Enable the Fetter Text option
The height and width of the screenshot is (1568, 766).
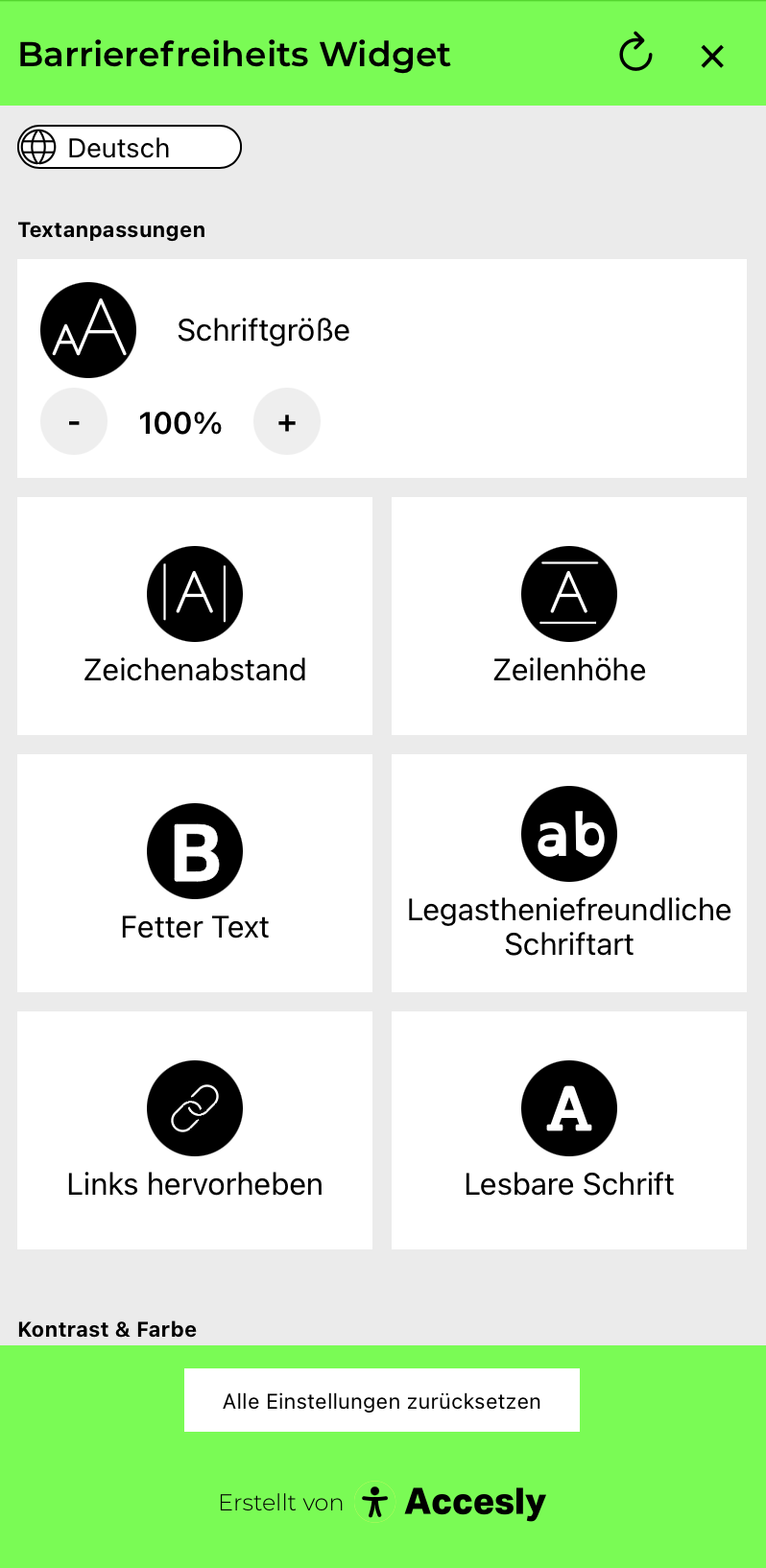194,873
